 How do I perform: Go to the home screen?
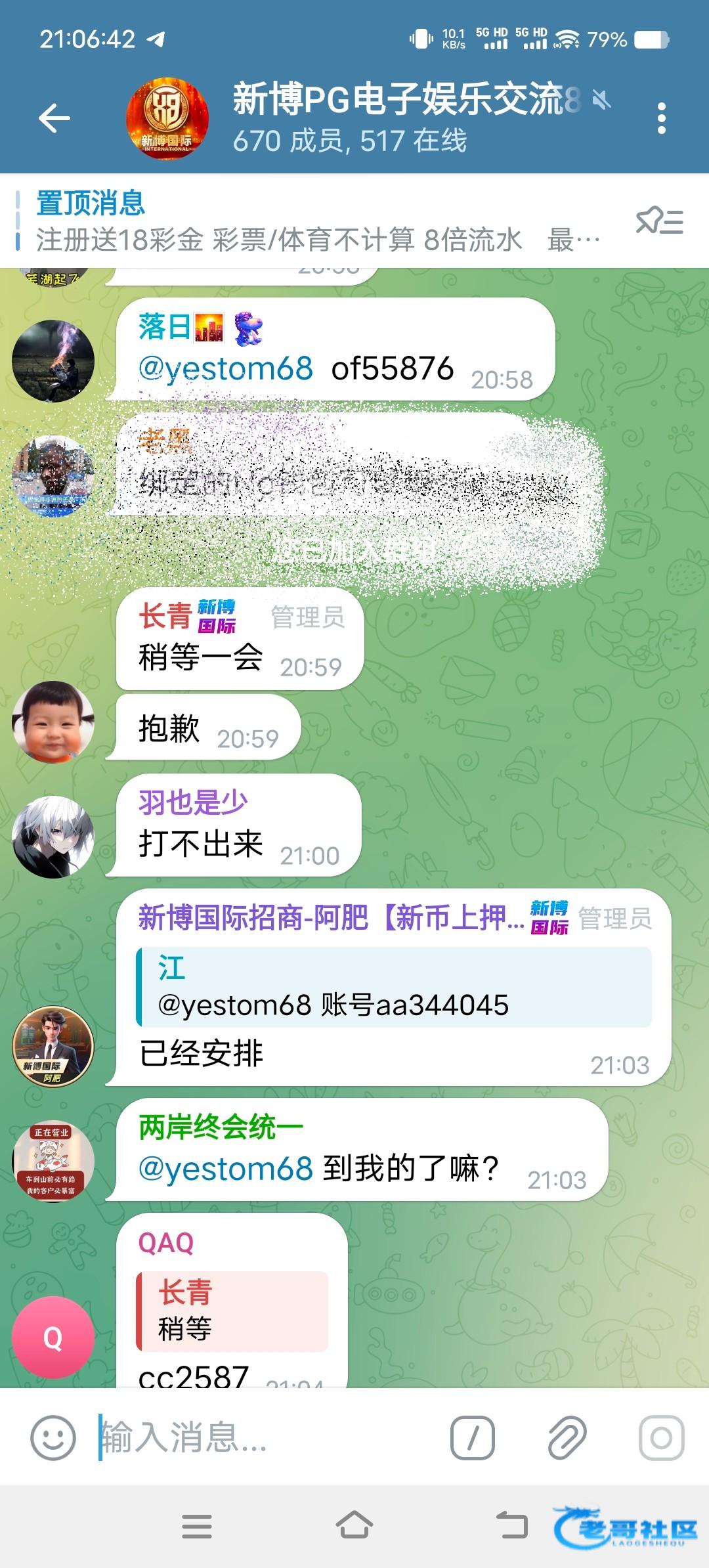[x=354, y=1526]
